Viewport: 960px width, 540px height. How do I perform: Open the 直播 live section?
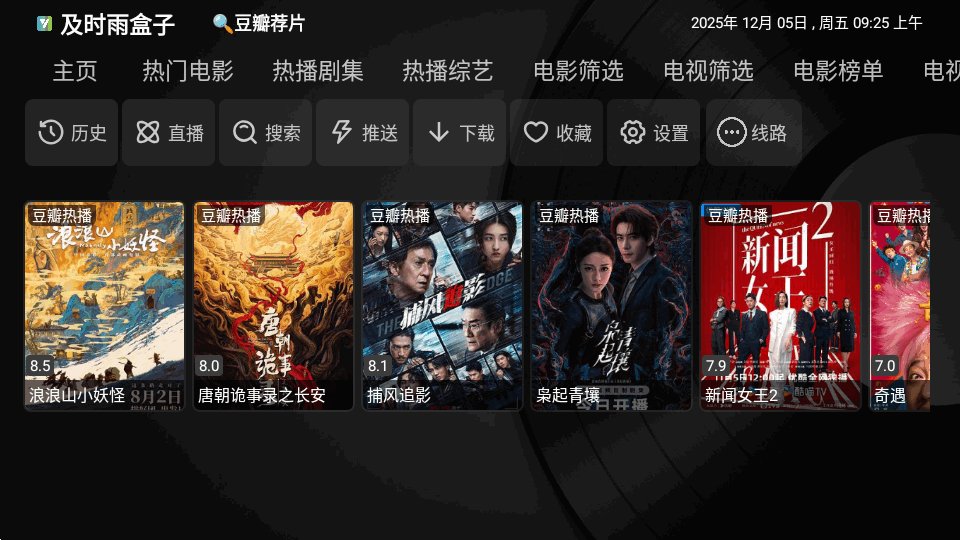pyautogui.click(x=169, y=132)
